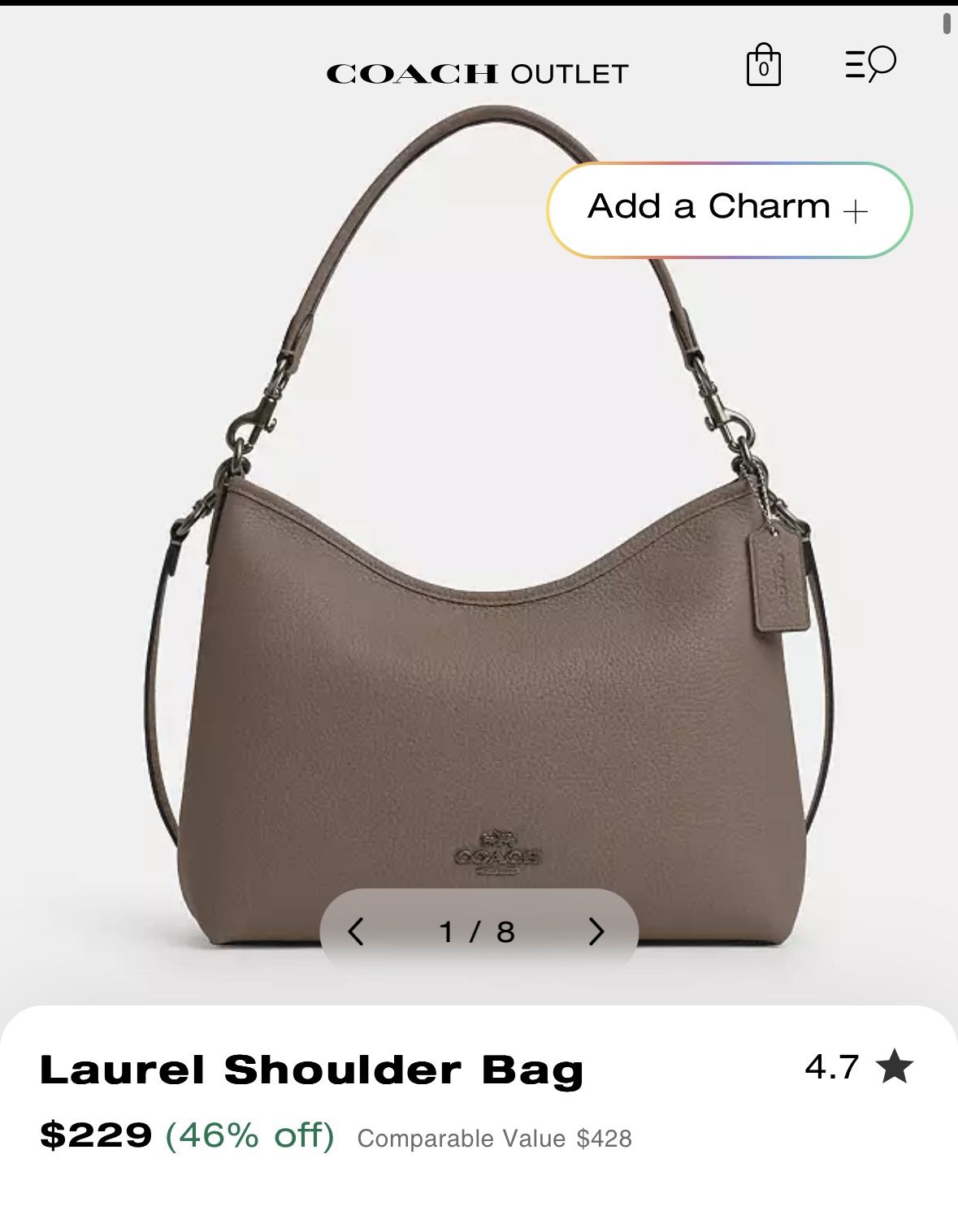The width and height of the screenshot is (958, 1232).
Task: Open the menu and search icon
Action: pyautogui.click(x=870, y=63)
